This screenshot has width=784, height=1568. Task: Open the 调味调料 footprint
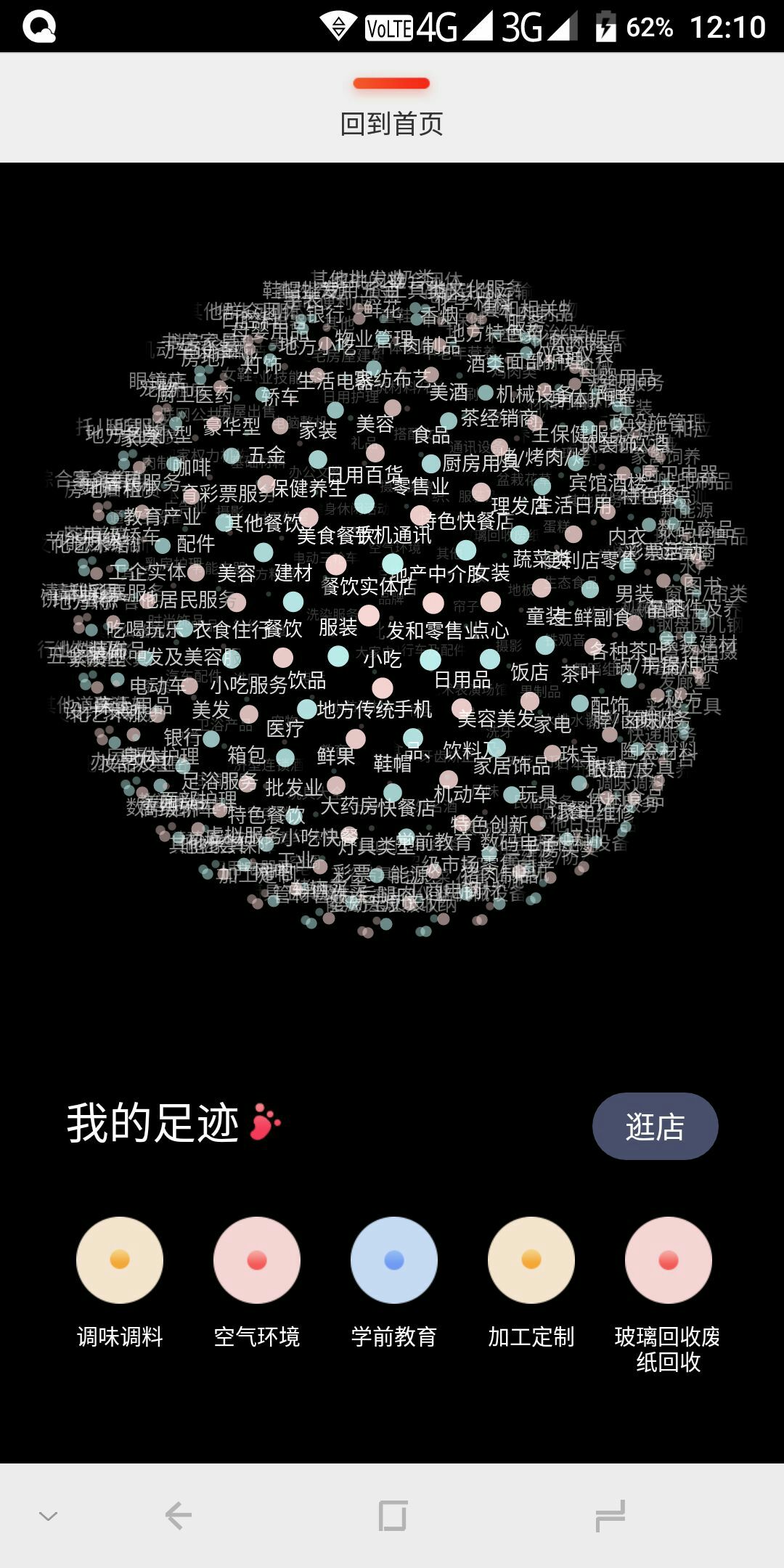point(120,1260)
